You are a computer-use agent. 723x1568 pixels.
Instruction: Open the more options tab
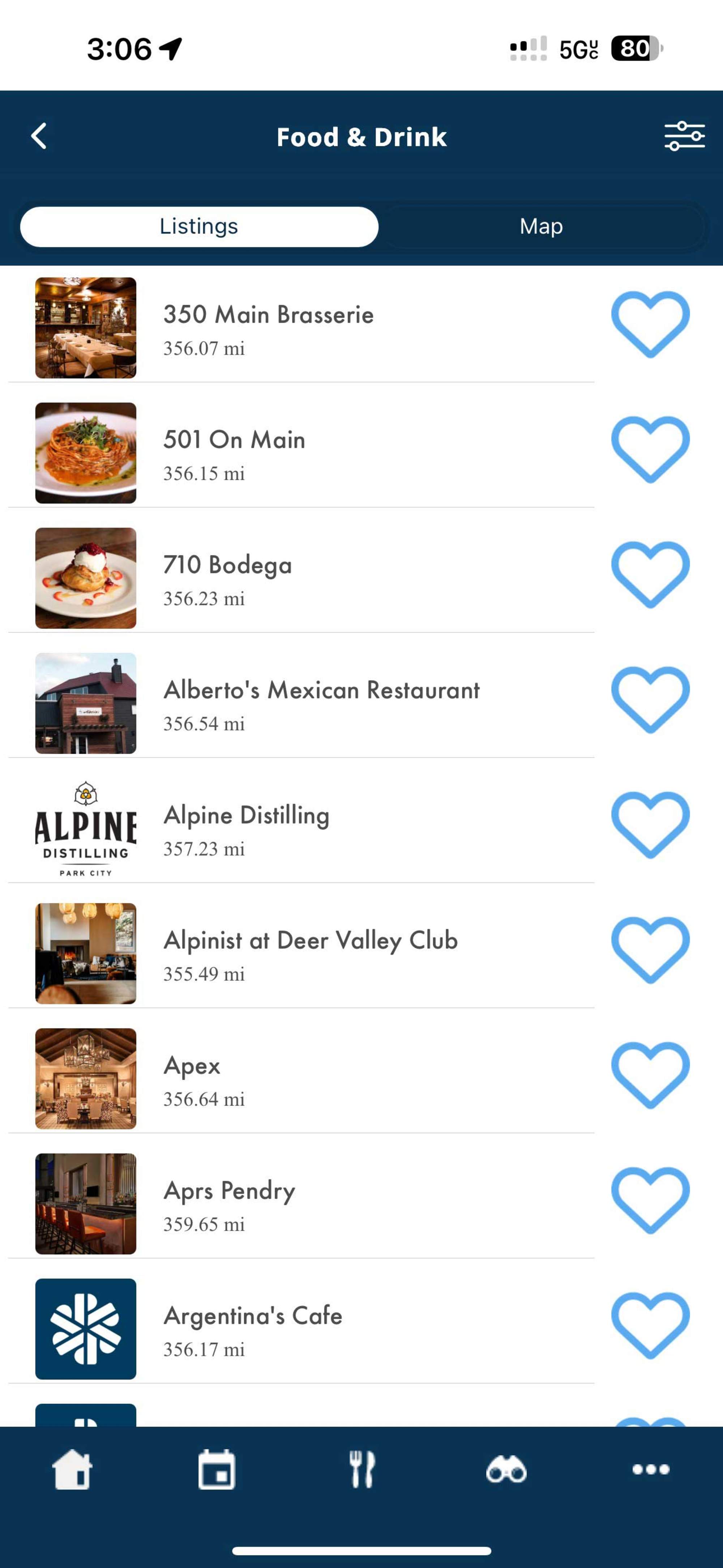(651, 1469)
